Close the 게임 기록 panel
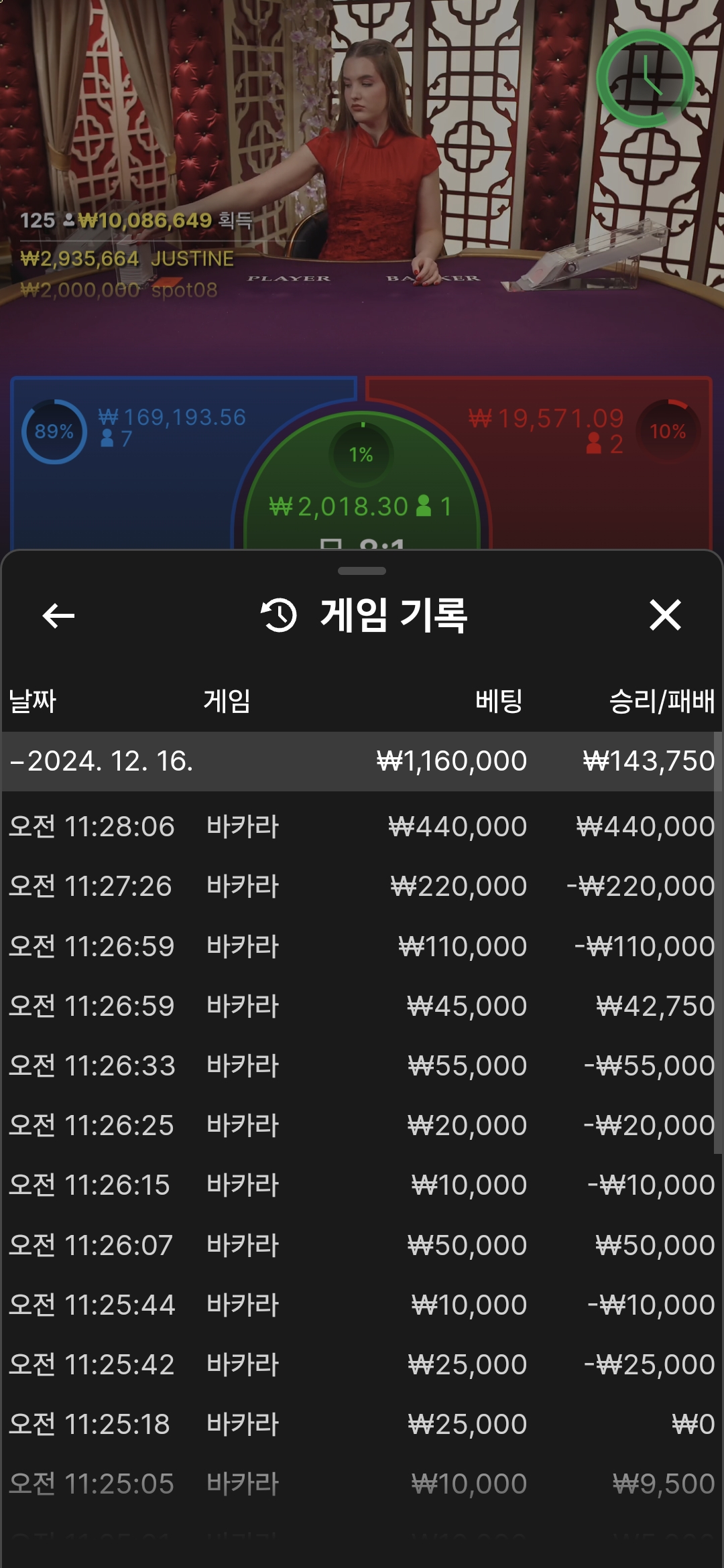Image resolution: width=724 pixels, height=1568 pixels. click(x=664, y=615)
